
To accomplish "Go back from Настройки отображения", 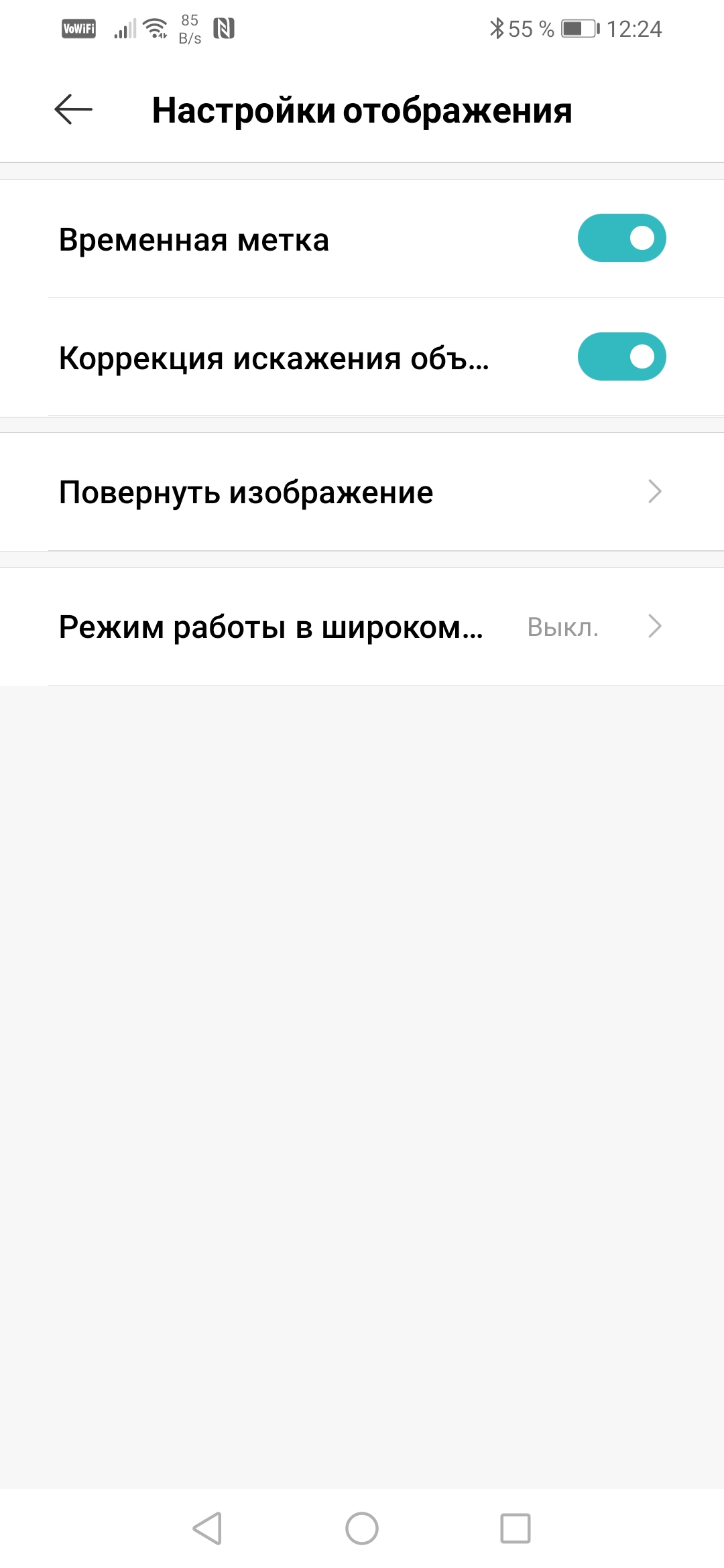I will click(73, 110).
